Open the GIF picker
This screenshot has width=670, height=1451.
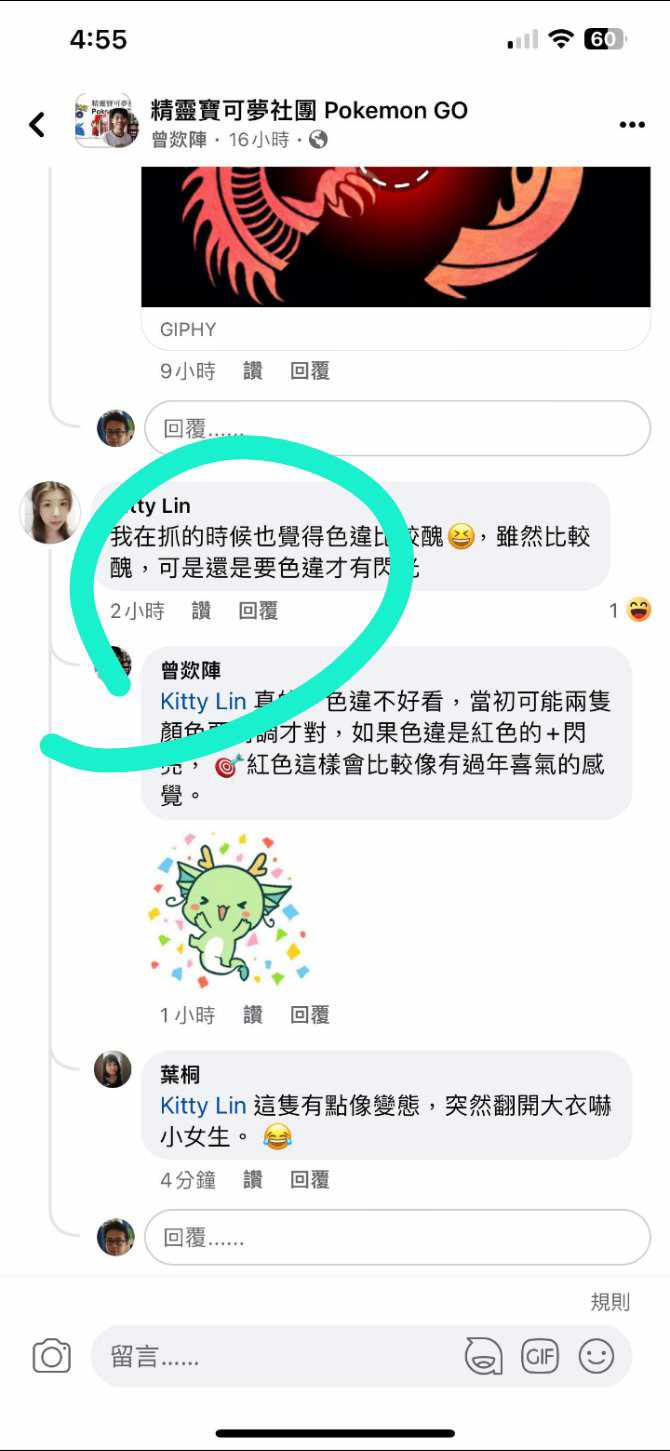click(x=540, y=1356)
